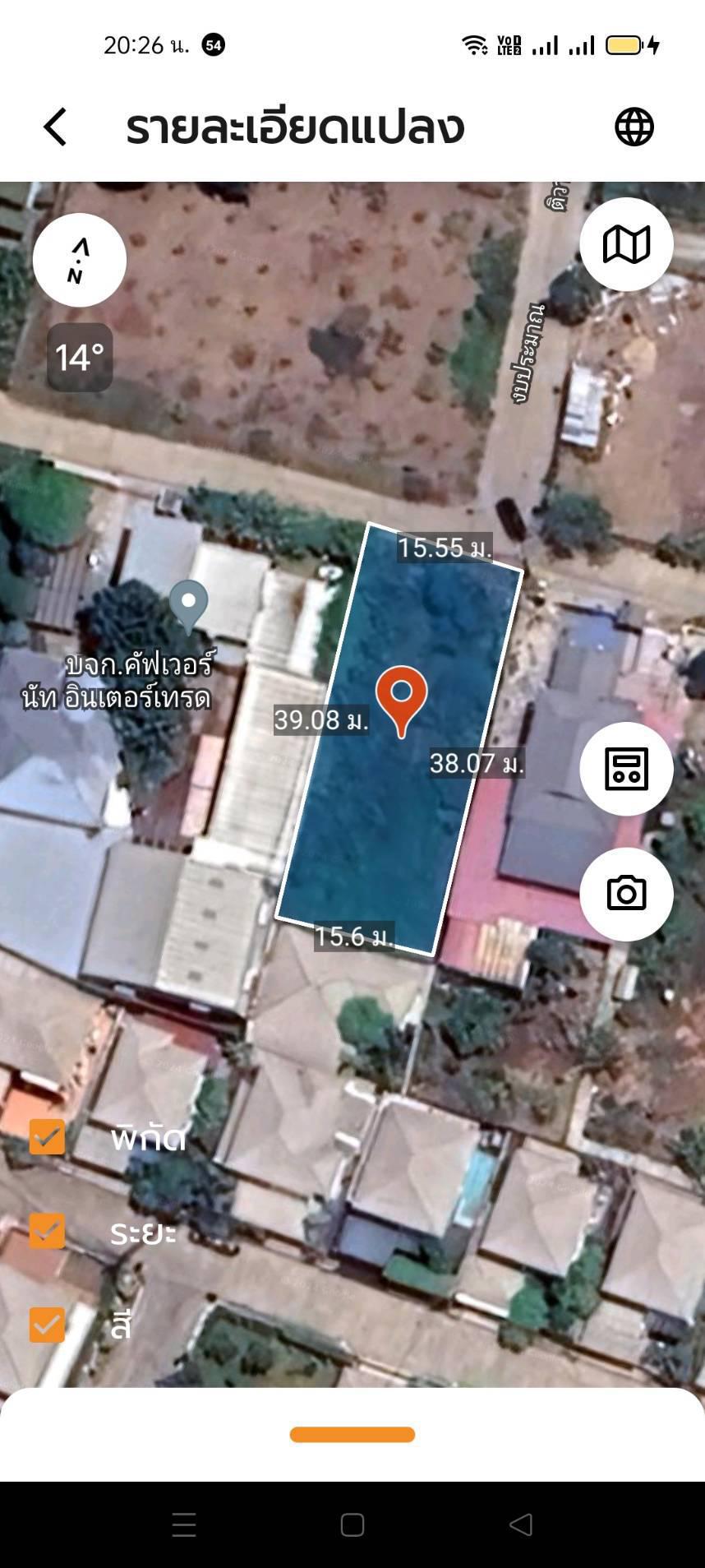The height and width of the screenshot is (1568, 705).
Task: Open the globe language icon
Action: click(x=634, y=127)
